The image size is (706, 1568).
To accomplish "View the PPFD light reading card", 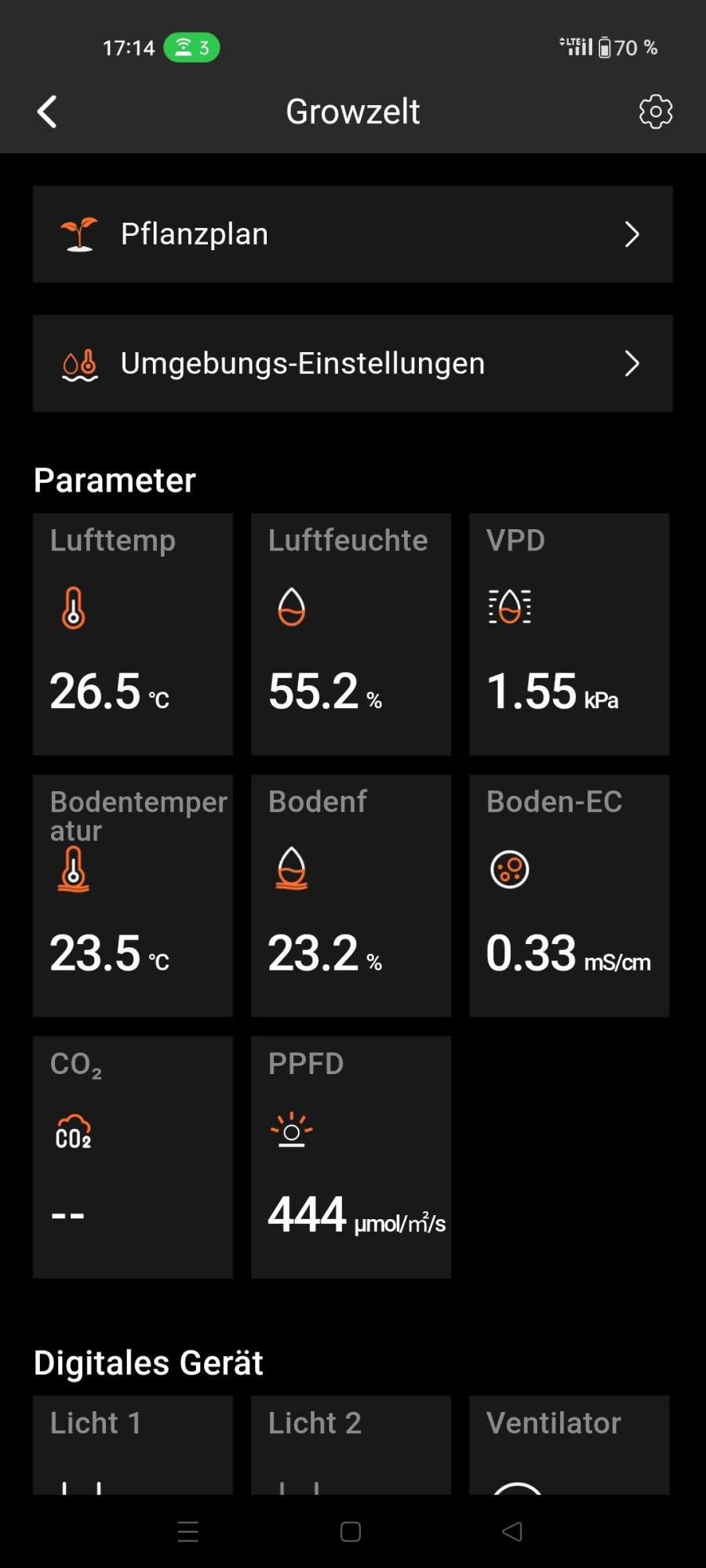I will (x=351, y=1157).
